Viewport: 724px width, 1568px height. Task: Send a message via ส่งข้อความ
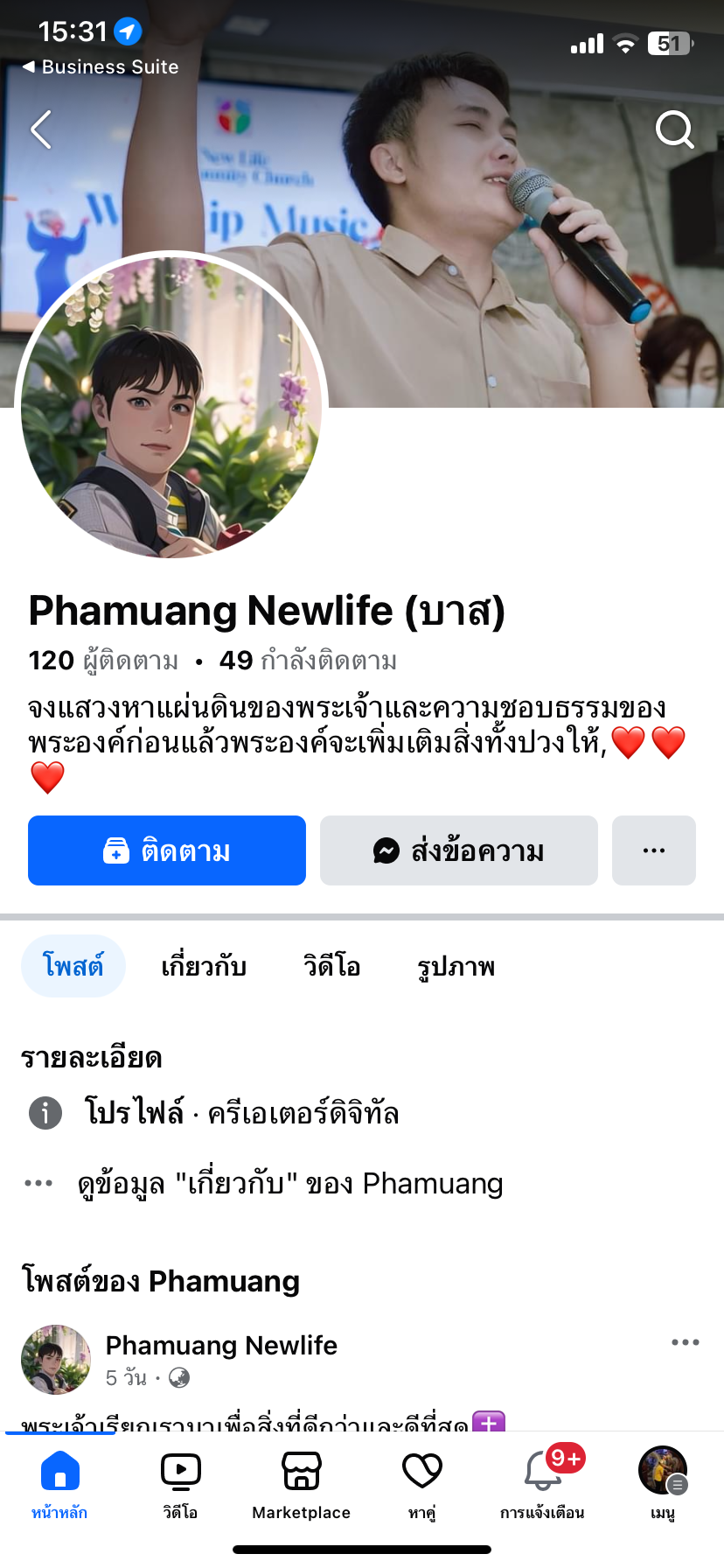(x=459, y=850)
